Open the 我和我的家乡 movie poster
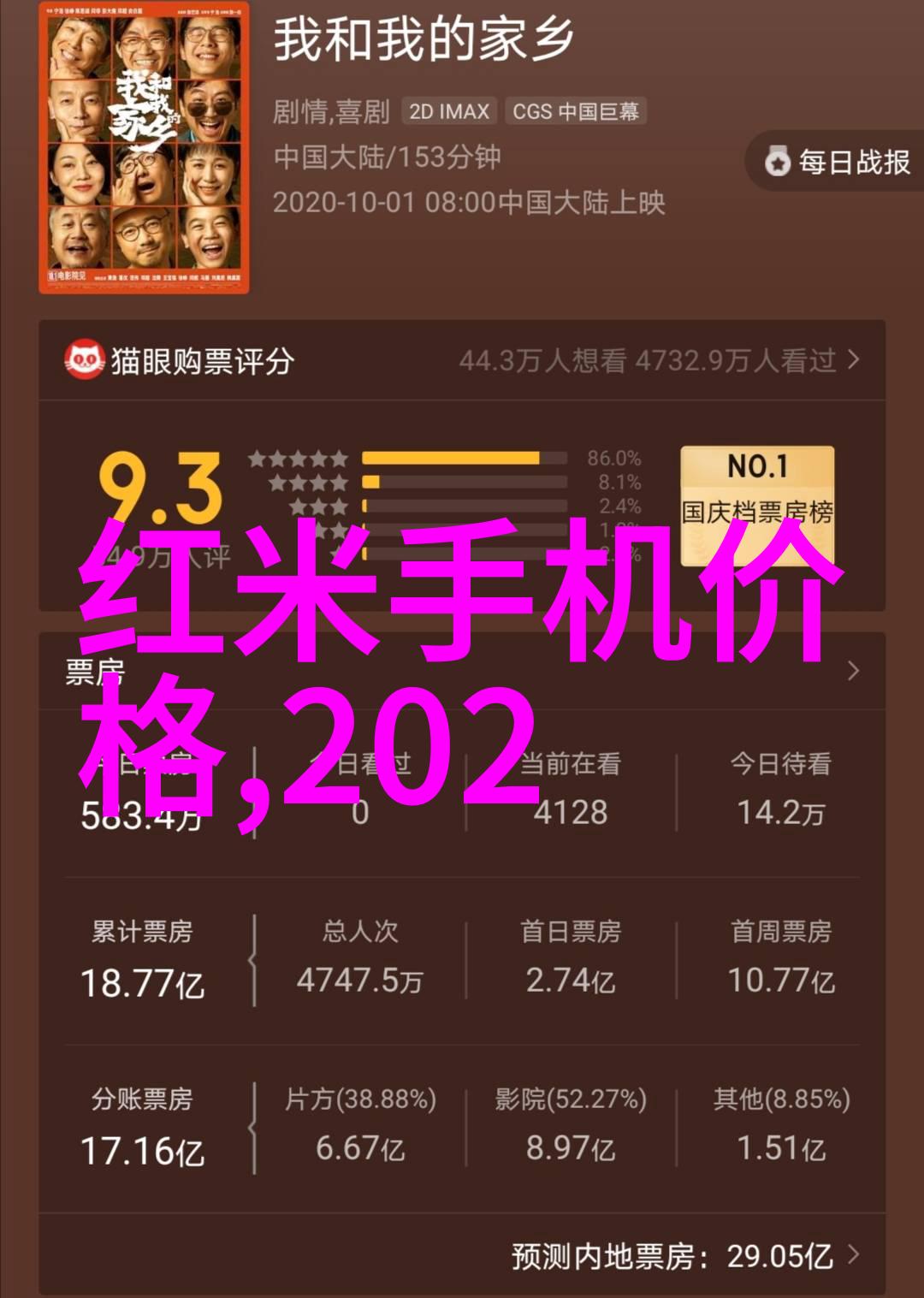924x1298 pixels. pos(144,148)
